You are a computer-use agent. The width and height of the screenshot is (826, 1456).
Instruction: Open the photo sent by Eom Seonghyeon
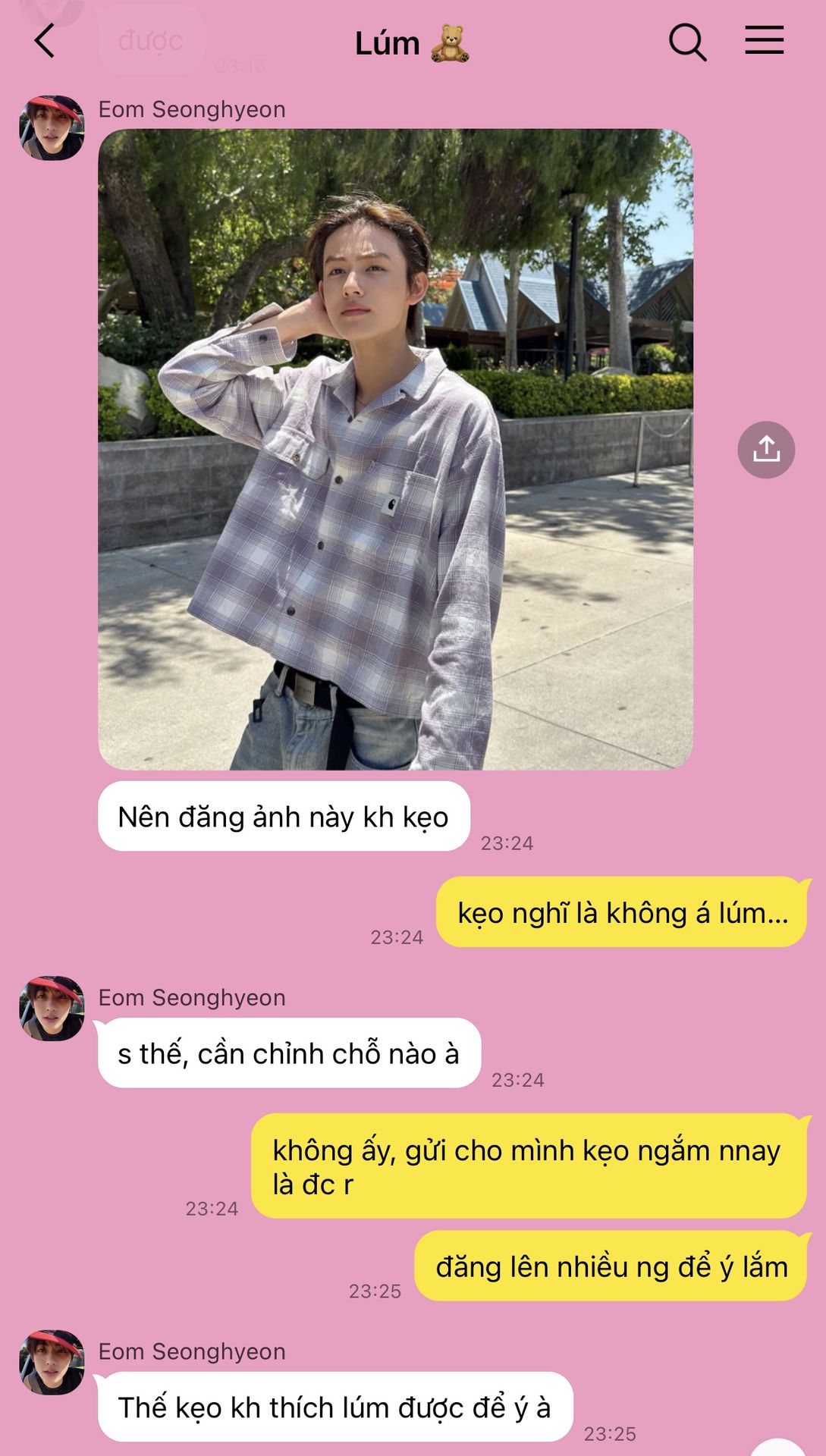[395, 449]
